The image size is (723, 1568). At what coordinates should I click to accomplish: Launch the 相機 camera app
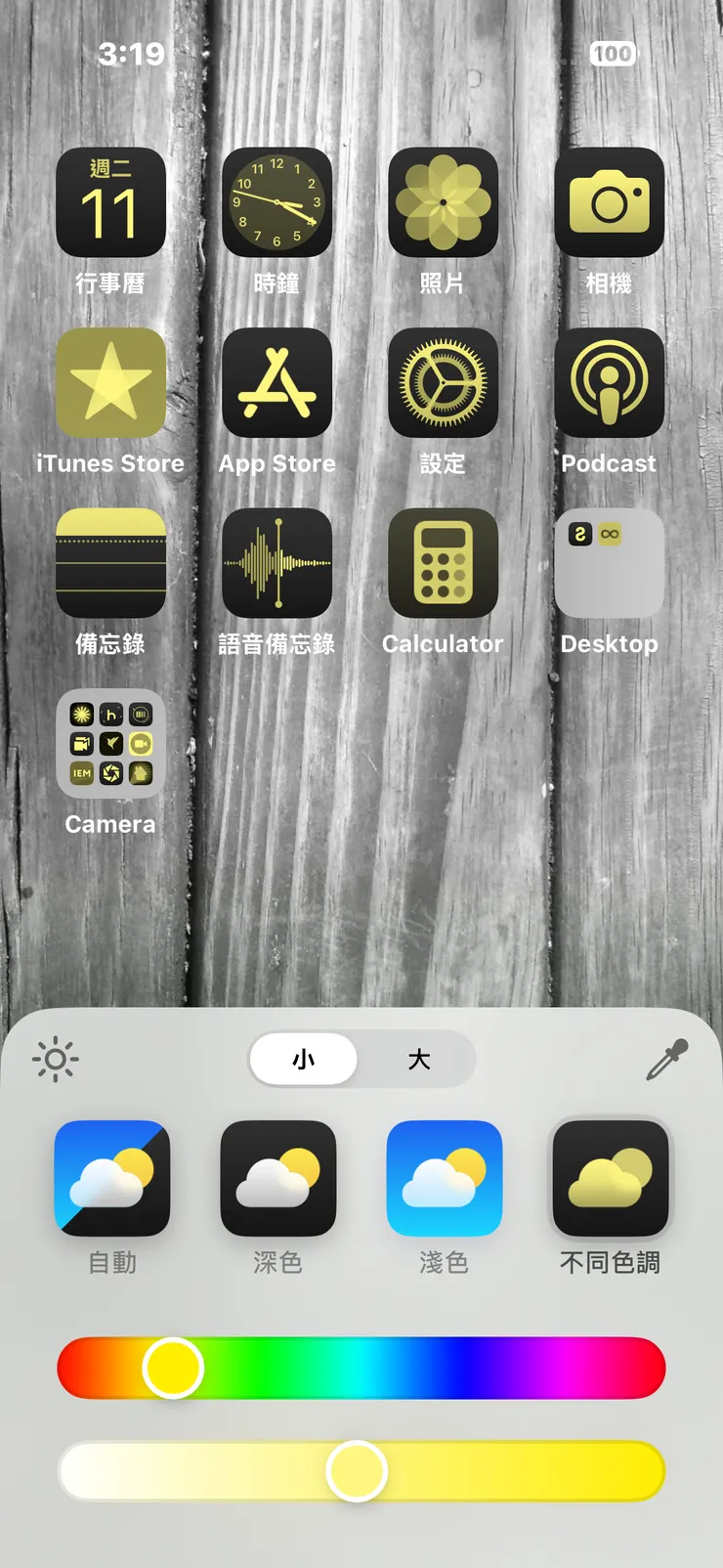[609, 202]
